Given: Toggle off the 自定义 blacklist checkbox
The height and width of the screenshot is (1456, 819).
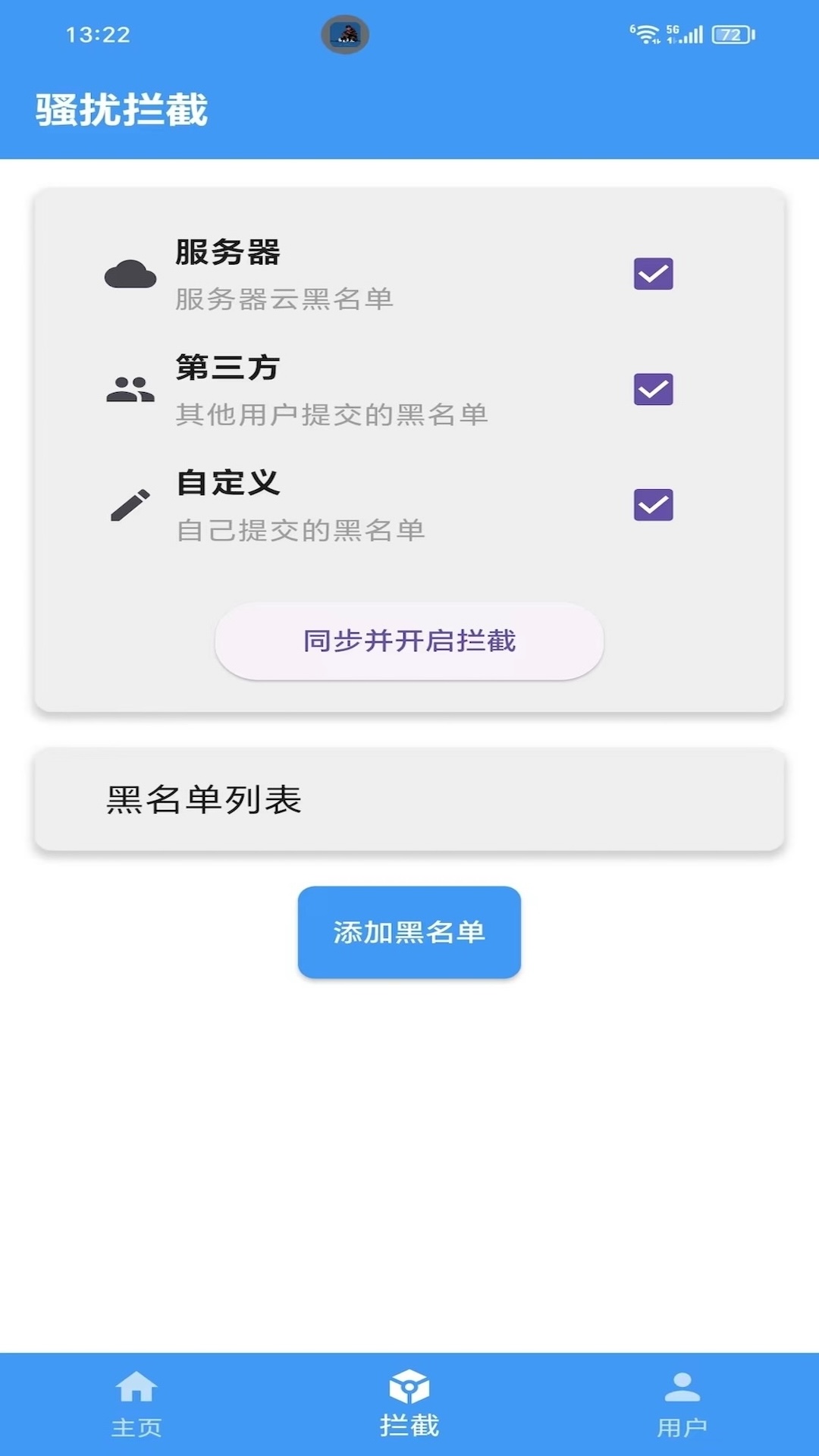Looking at the screenshot, I should pyautogui.click(x=653, y=503).
